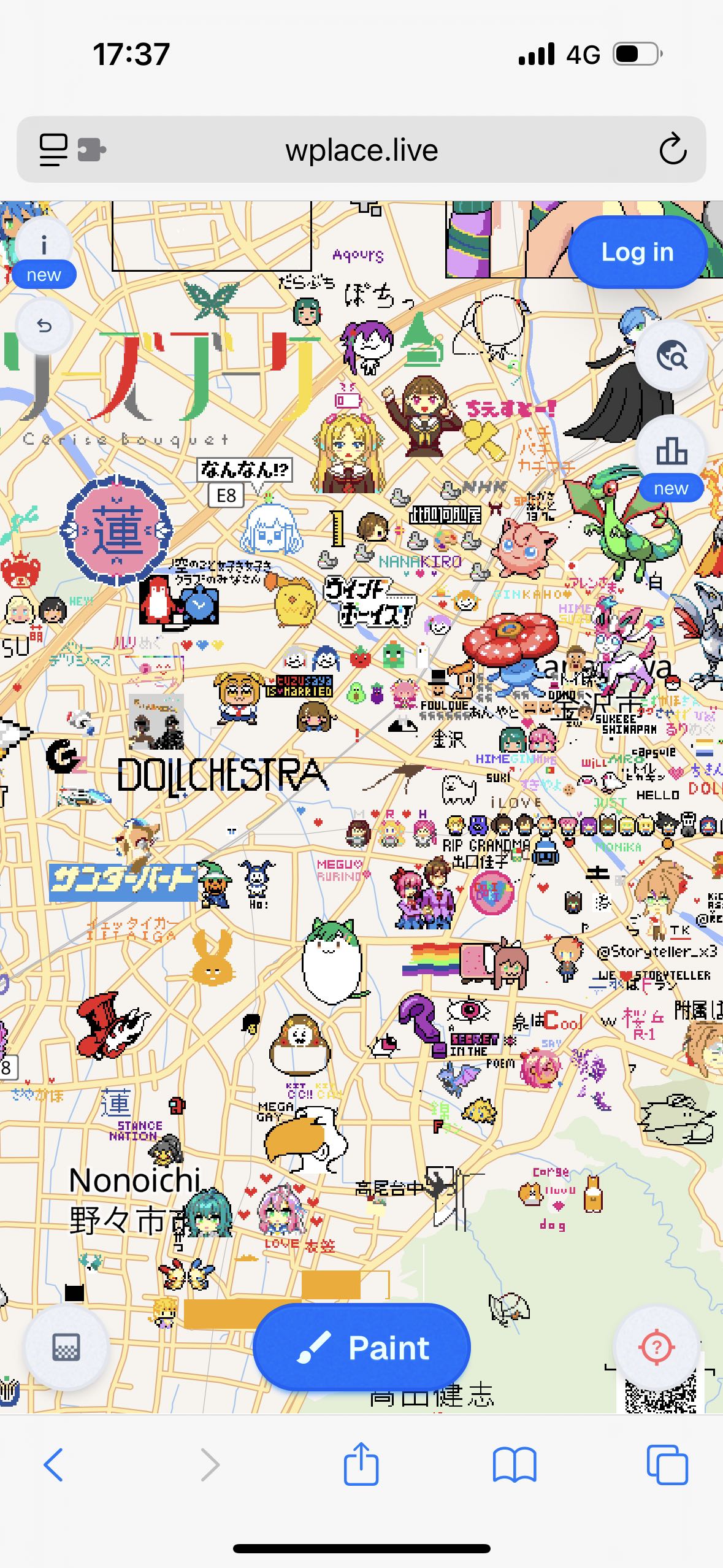Image resolution: width=723 pixels, height=1568 pixels.
Task: Reload the wplace.live page
Action: [x=672, y=150]
